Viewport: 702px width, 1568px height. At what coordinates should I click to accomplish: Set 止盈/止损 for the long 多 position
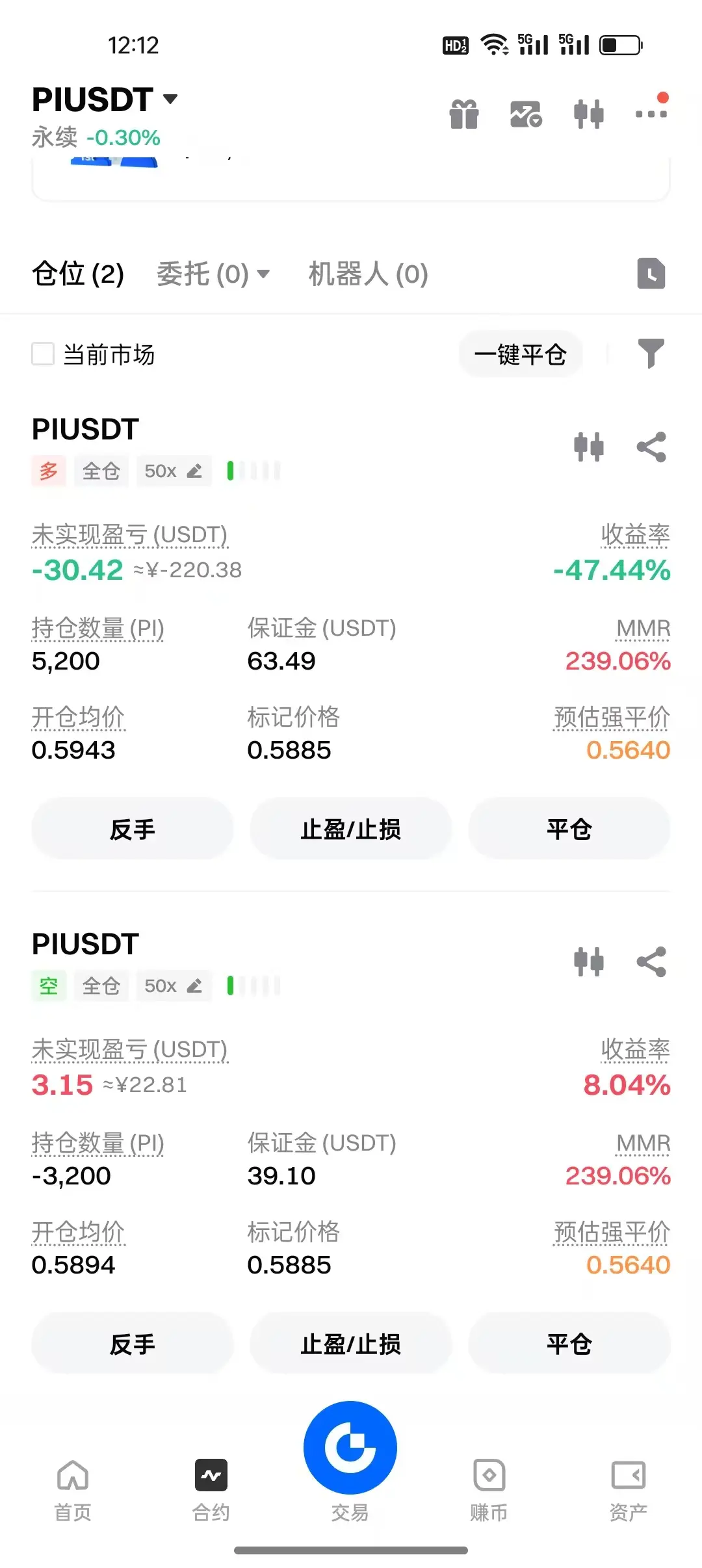click(350, 829)
